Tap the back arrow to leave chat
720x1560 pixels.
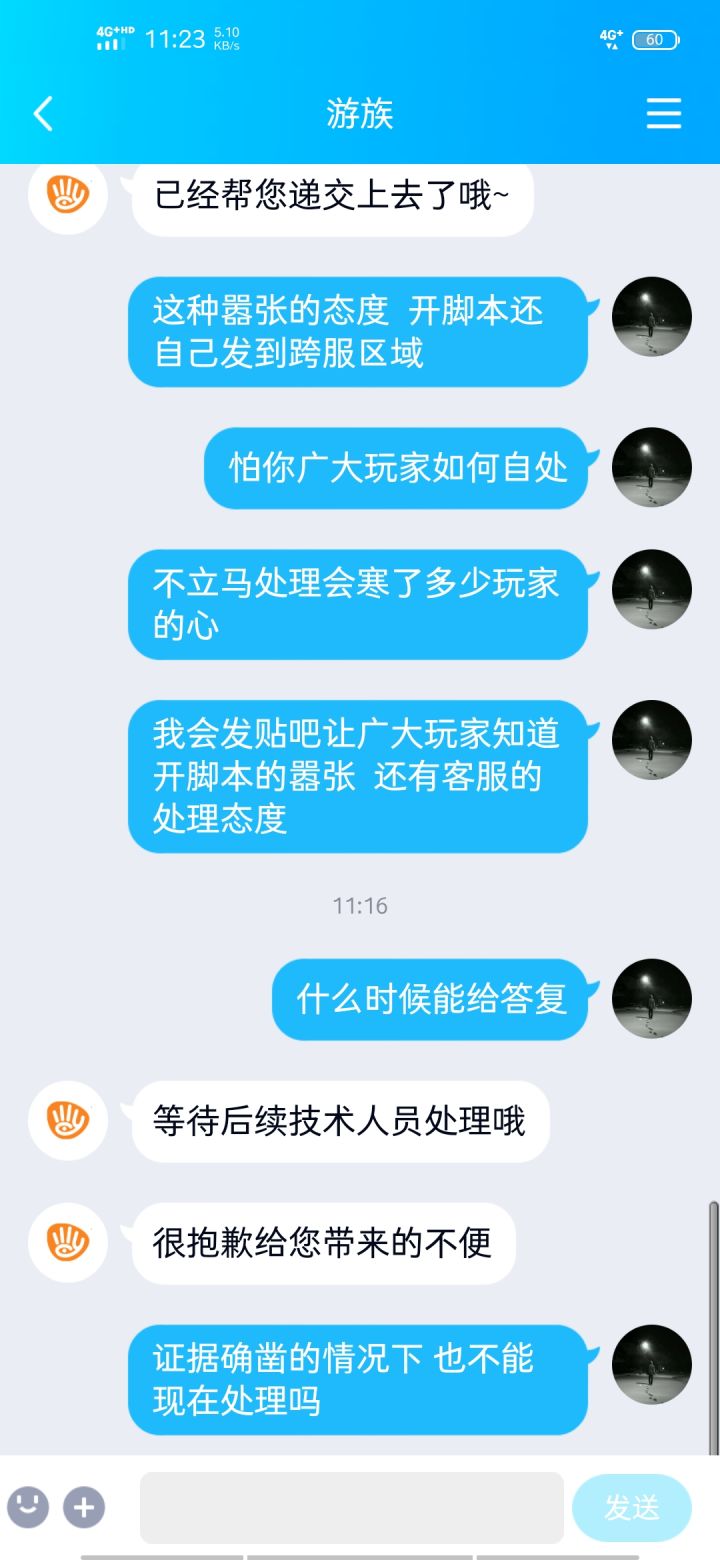[42, 114]
